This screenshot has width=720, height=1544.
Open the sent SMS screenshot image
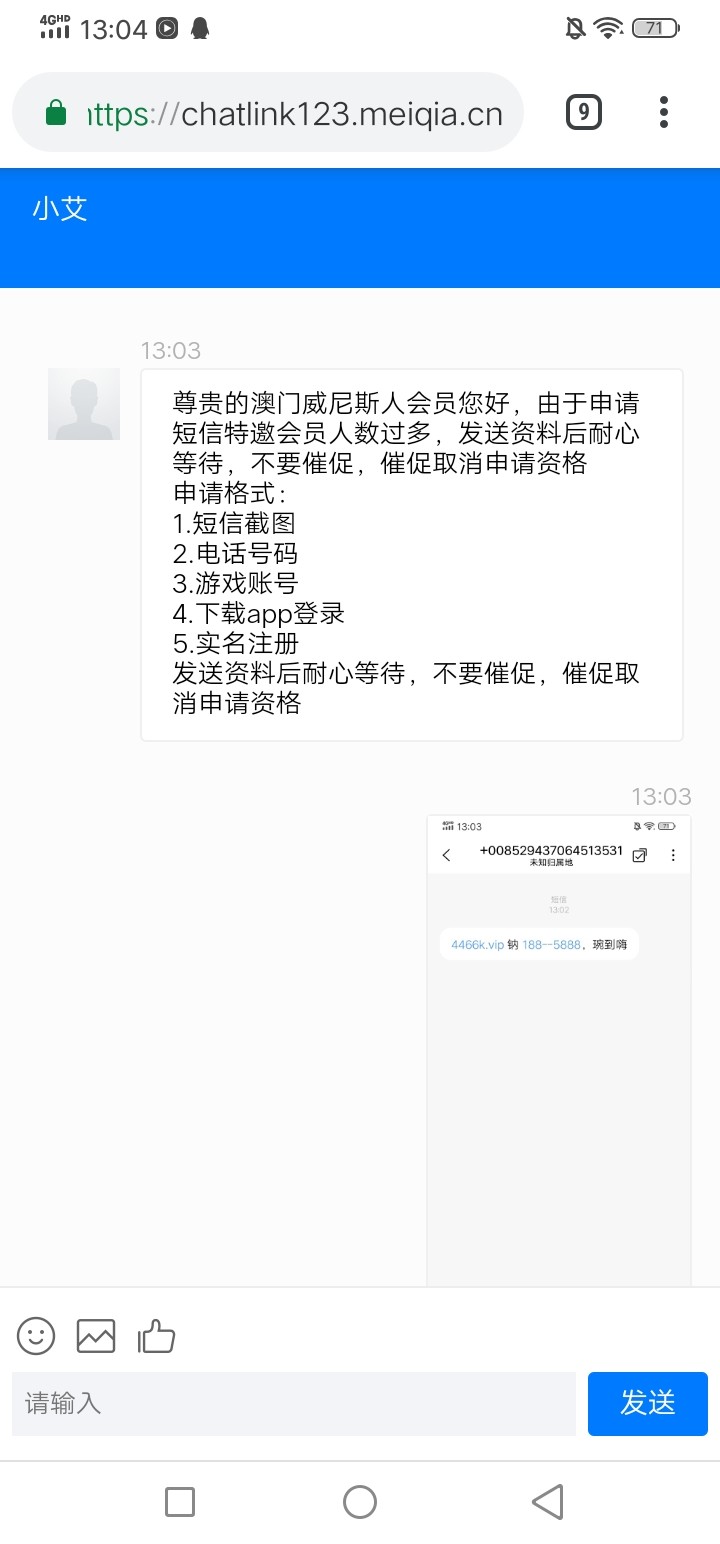(x=558, y=1050)
